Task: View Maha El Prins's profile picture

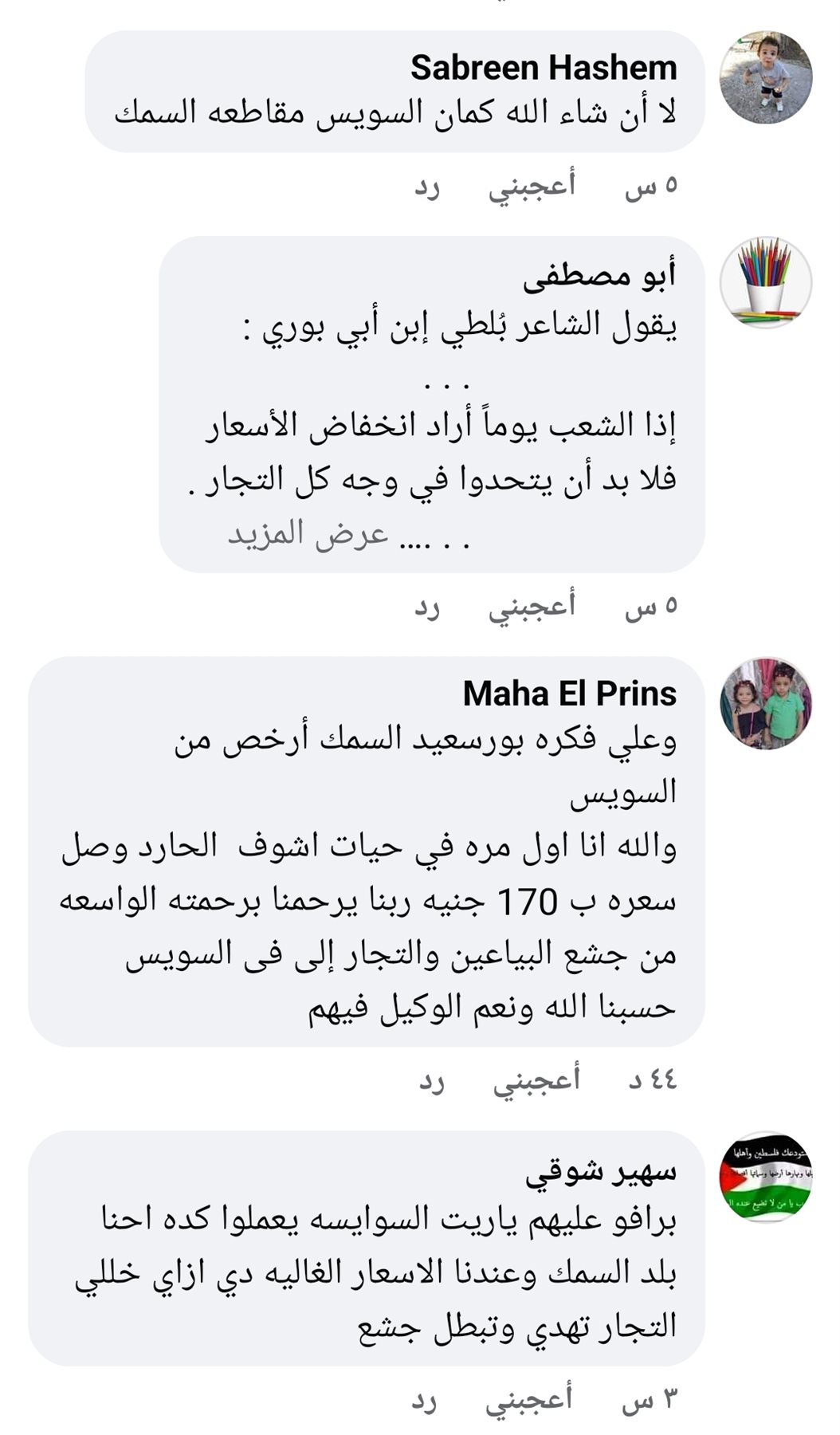Action: coord(765,704)
